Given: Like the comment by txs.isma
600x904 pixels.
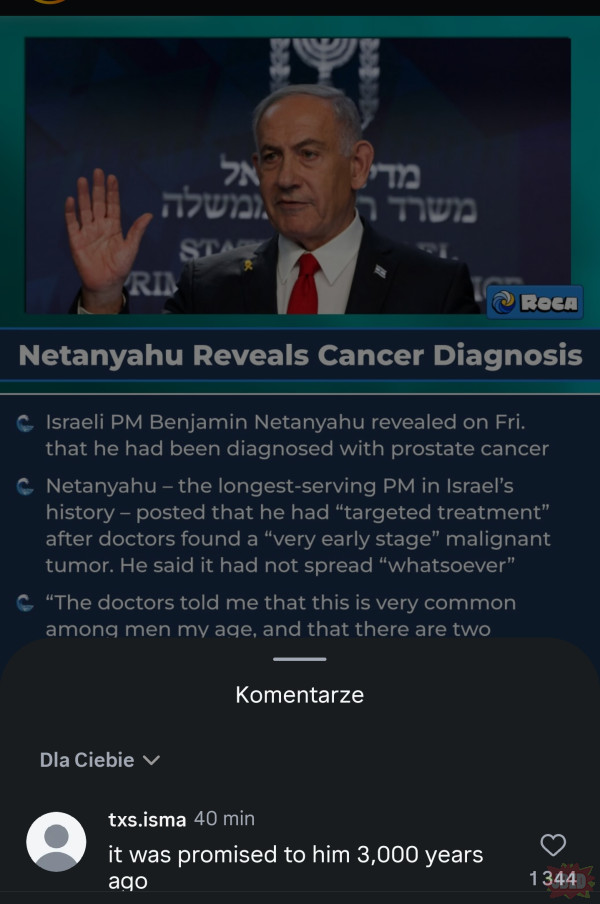Looking at the screenshot, I should [553, 845].
